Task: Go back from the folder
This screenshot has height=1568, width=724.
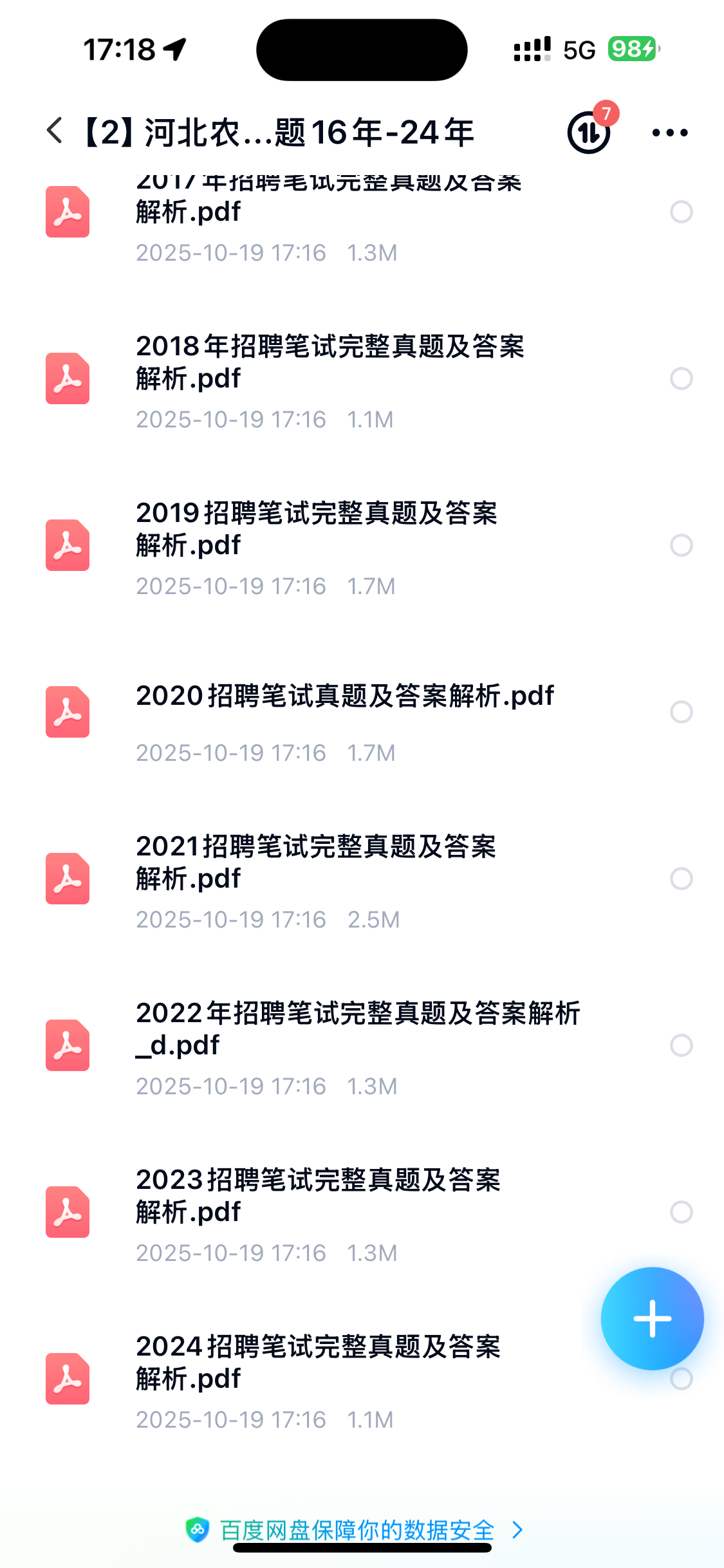Action: click(55, 131)
